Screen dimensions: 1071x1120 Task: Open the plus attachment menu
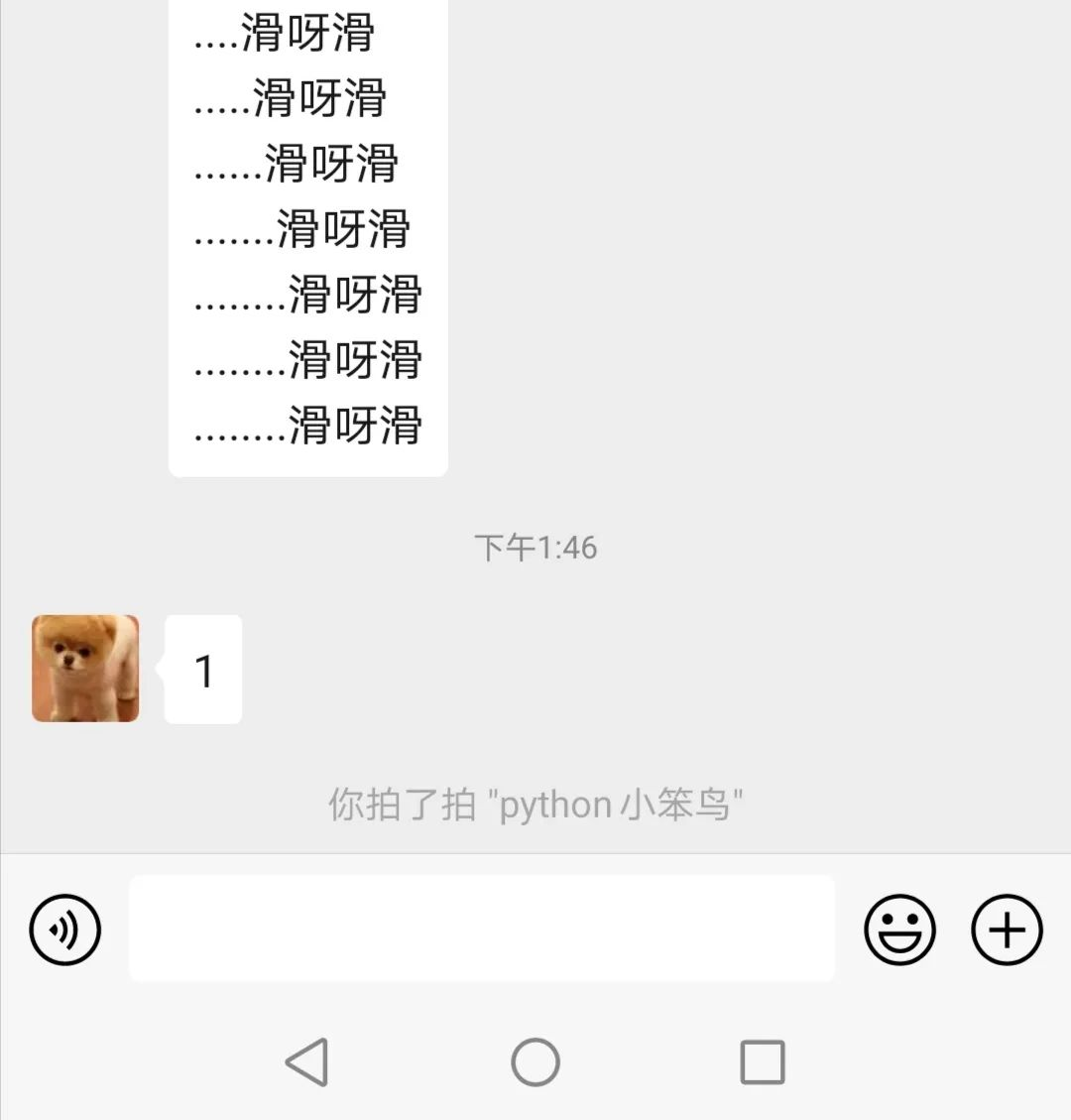(x=1007, y=930)
